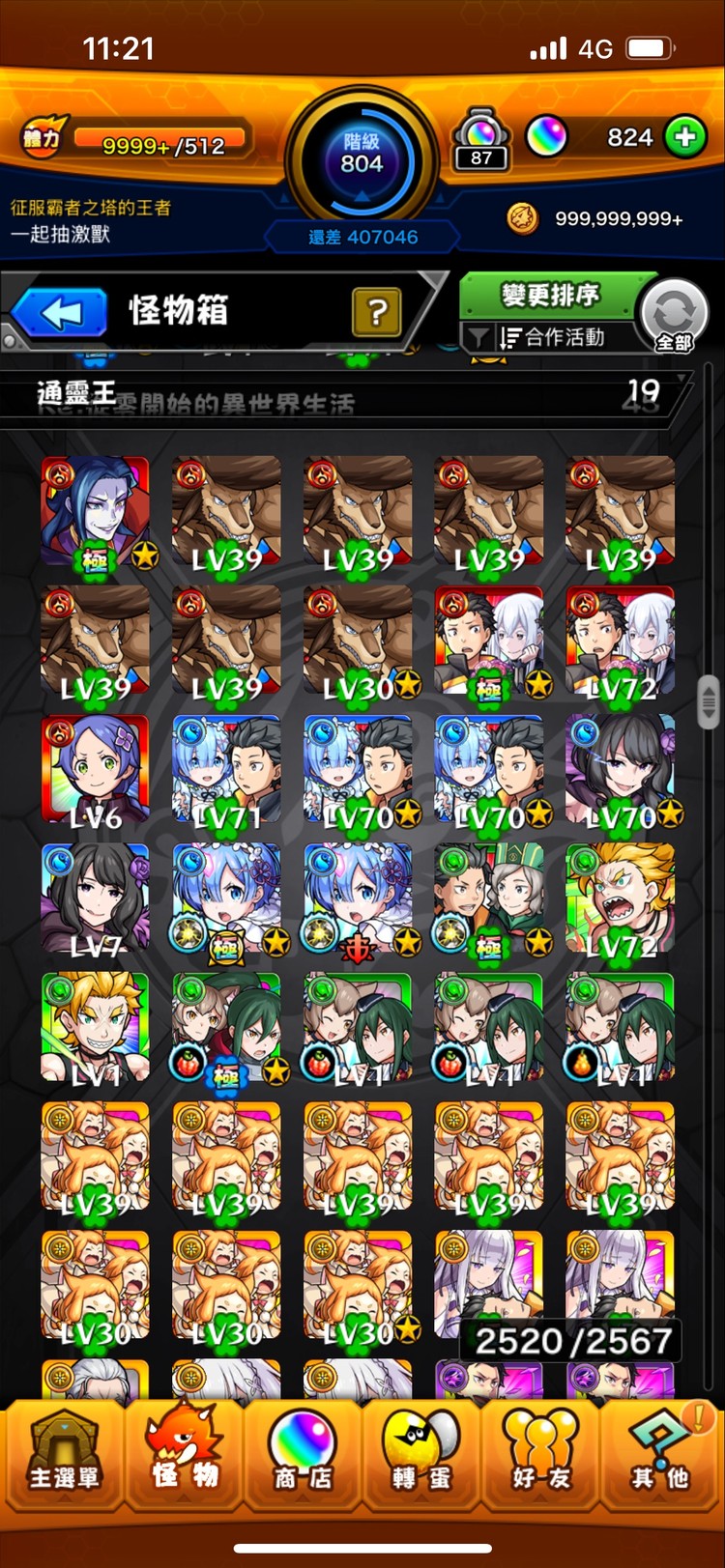The height and width of the screenshot is (1568, 725).
Task: Tap the scrollbar handle on the right edge
Action: pyautogui.click(x=709, y=700)
